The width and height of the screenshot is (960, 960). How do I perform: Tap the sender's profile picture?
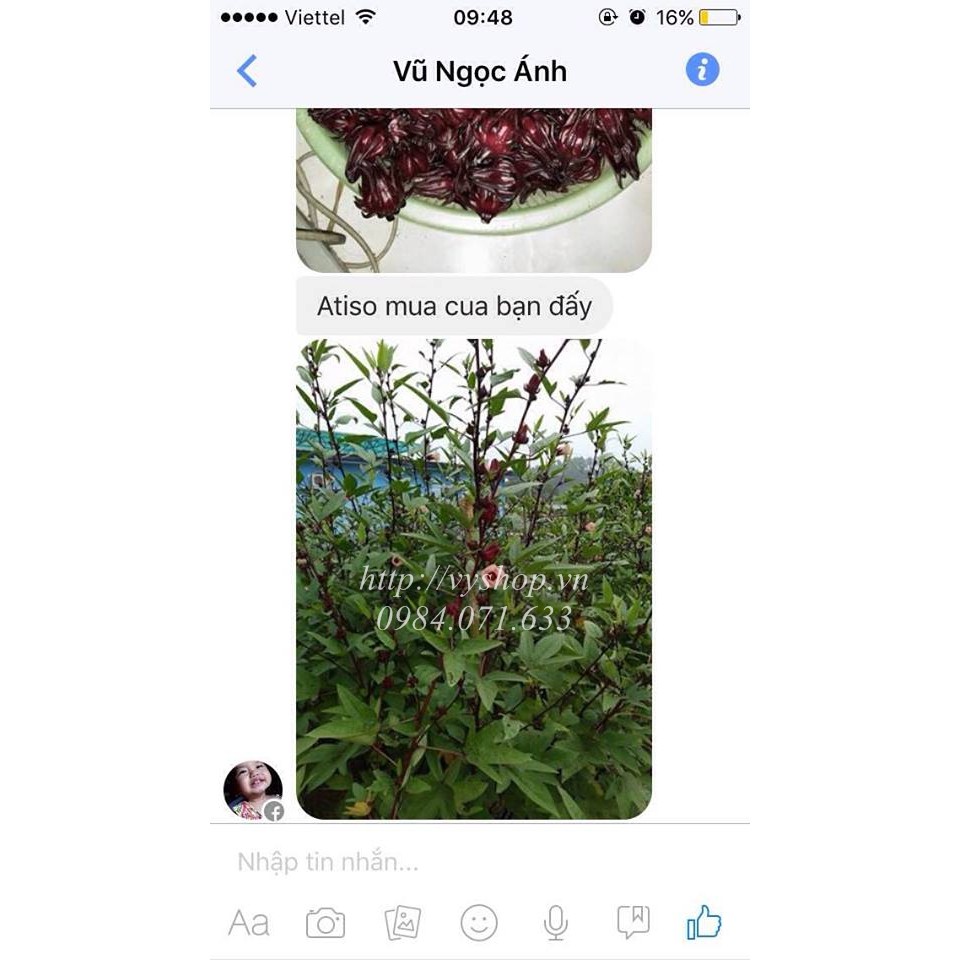click(x=252, y=790)
